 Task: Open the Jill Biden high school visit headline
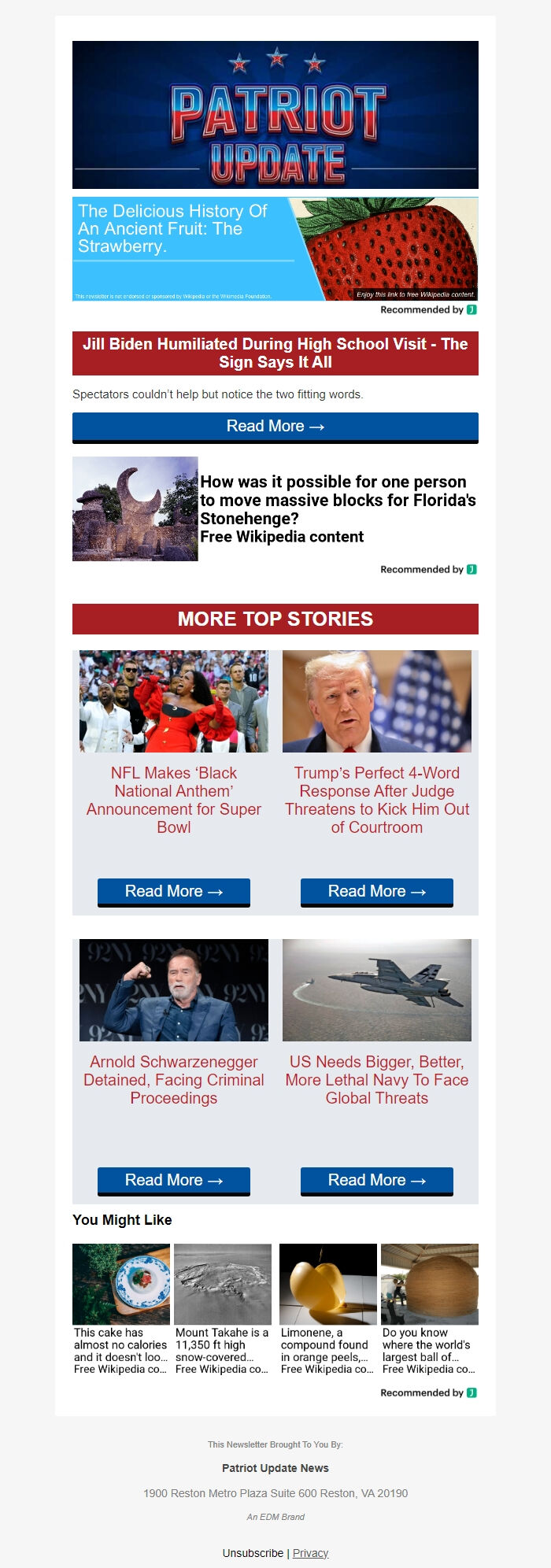[275, 353]
